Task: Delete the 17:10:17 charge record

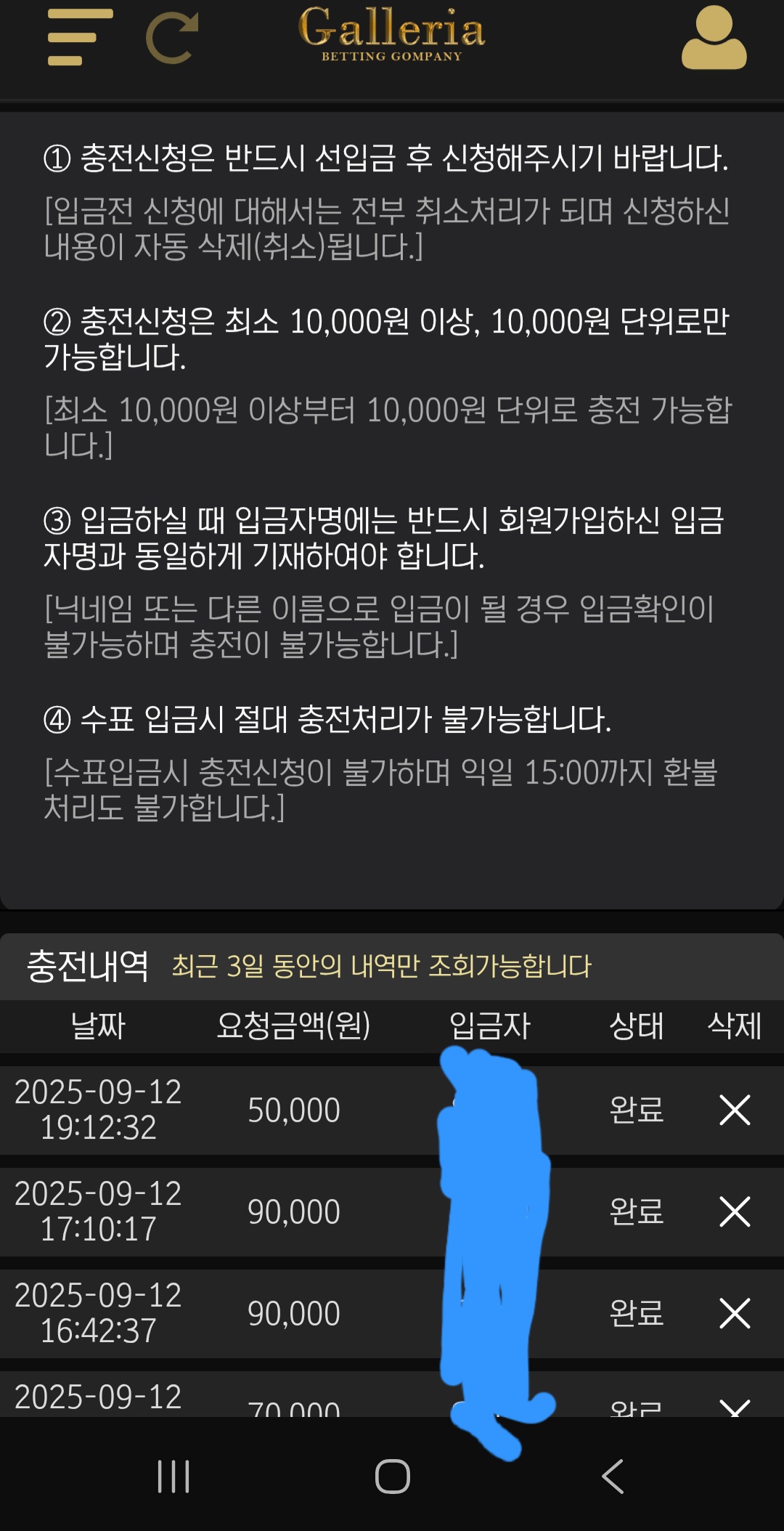Action: [x=735, y=1211]
